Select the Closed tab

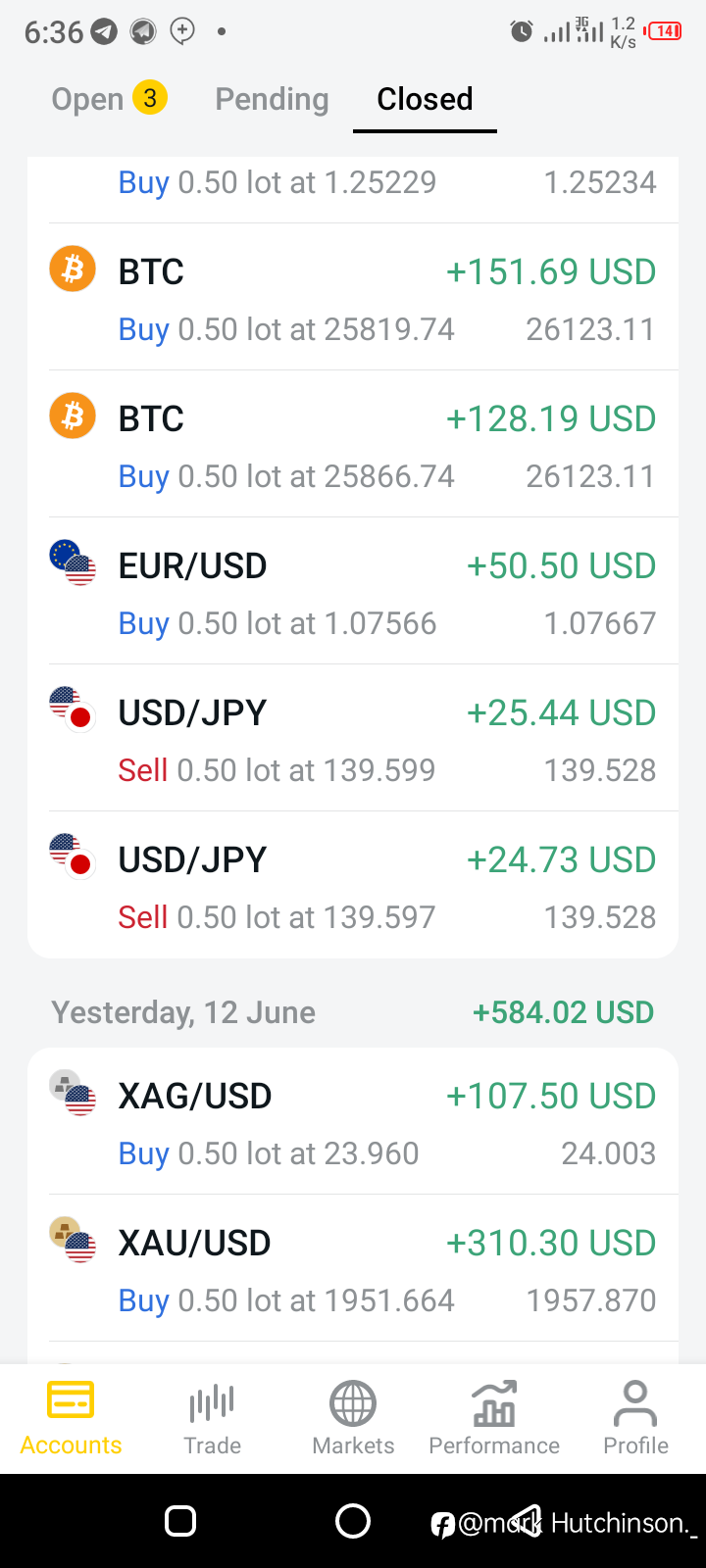425,99
